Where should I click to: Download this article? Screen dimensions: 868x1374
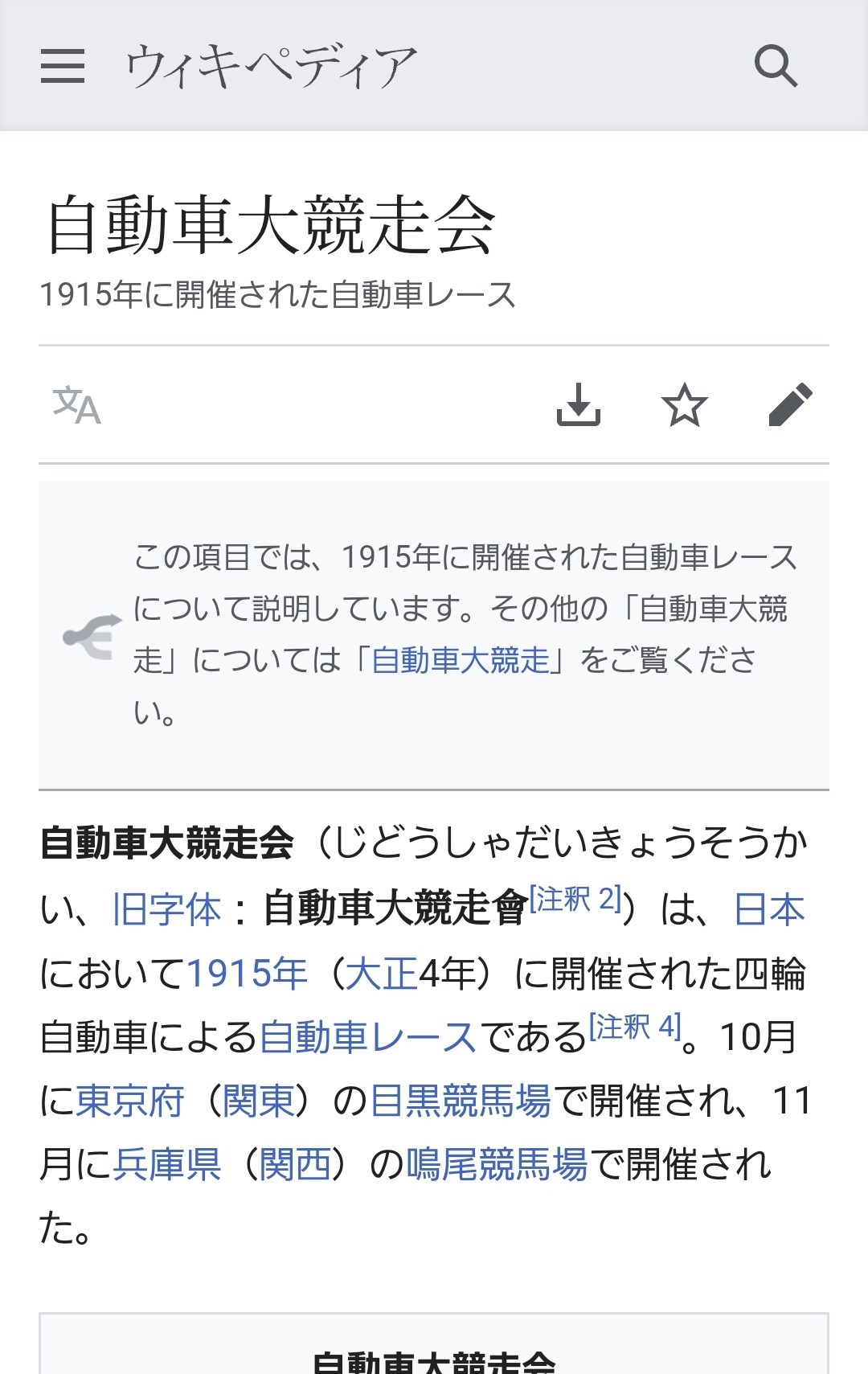[579, 404]
